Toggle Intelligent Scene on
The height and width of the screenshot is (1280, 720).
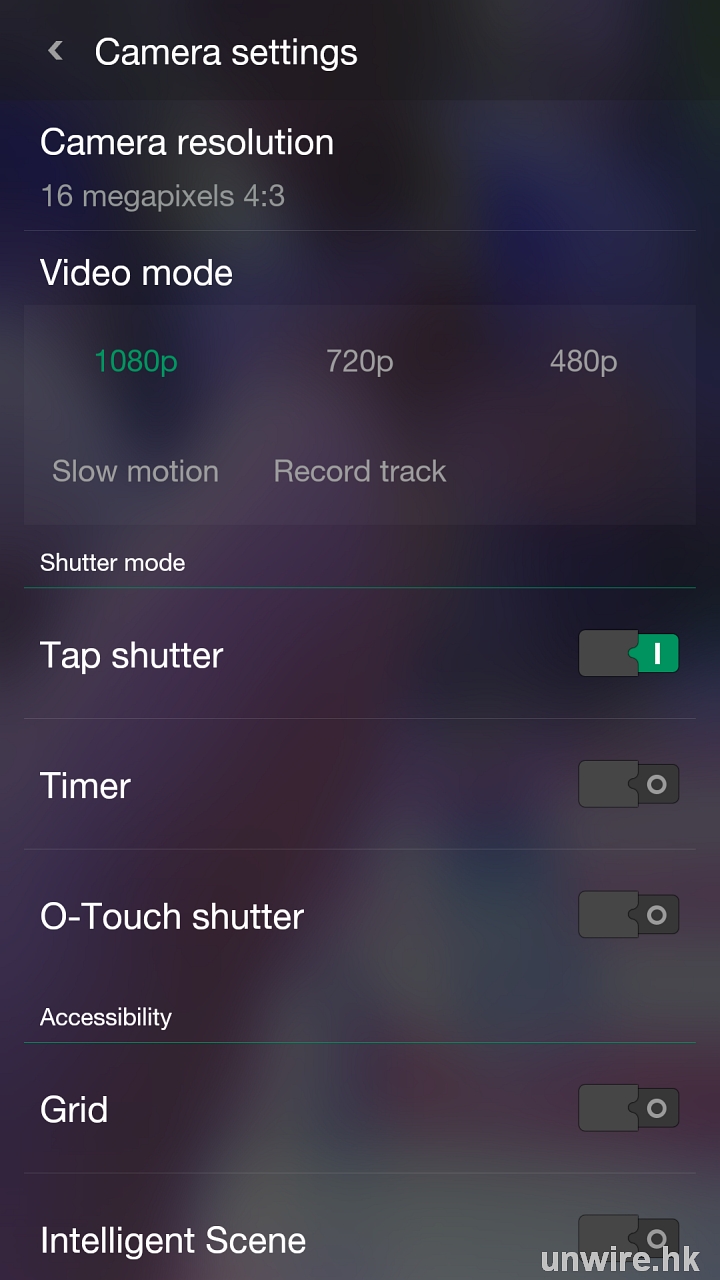[x=629, y=1238]
